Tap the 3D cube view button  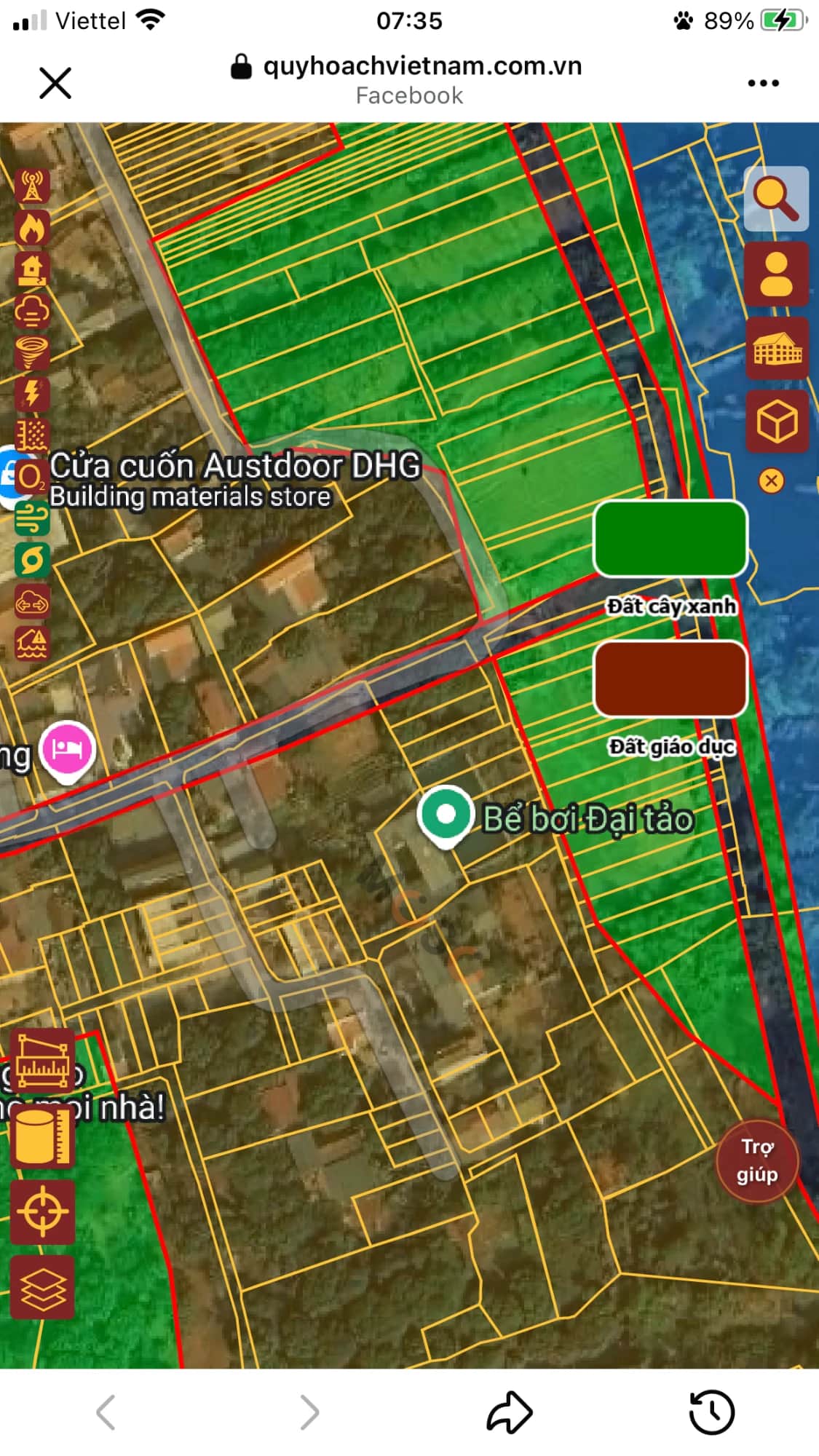pyautogui.click(x=777, y=422)
